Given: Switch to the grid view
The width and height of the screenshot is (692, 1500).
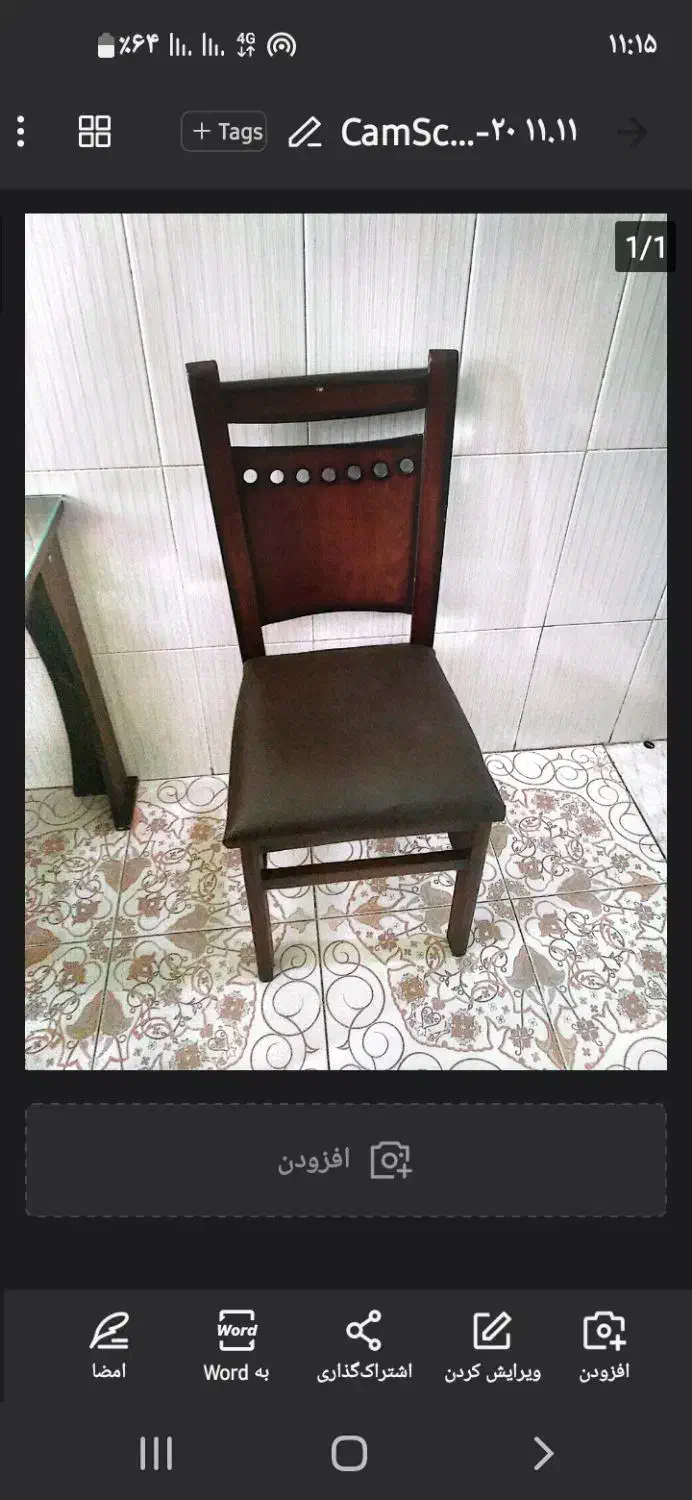Looking at the screenshot, I should point(94,132).
